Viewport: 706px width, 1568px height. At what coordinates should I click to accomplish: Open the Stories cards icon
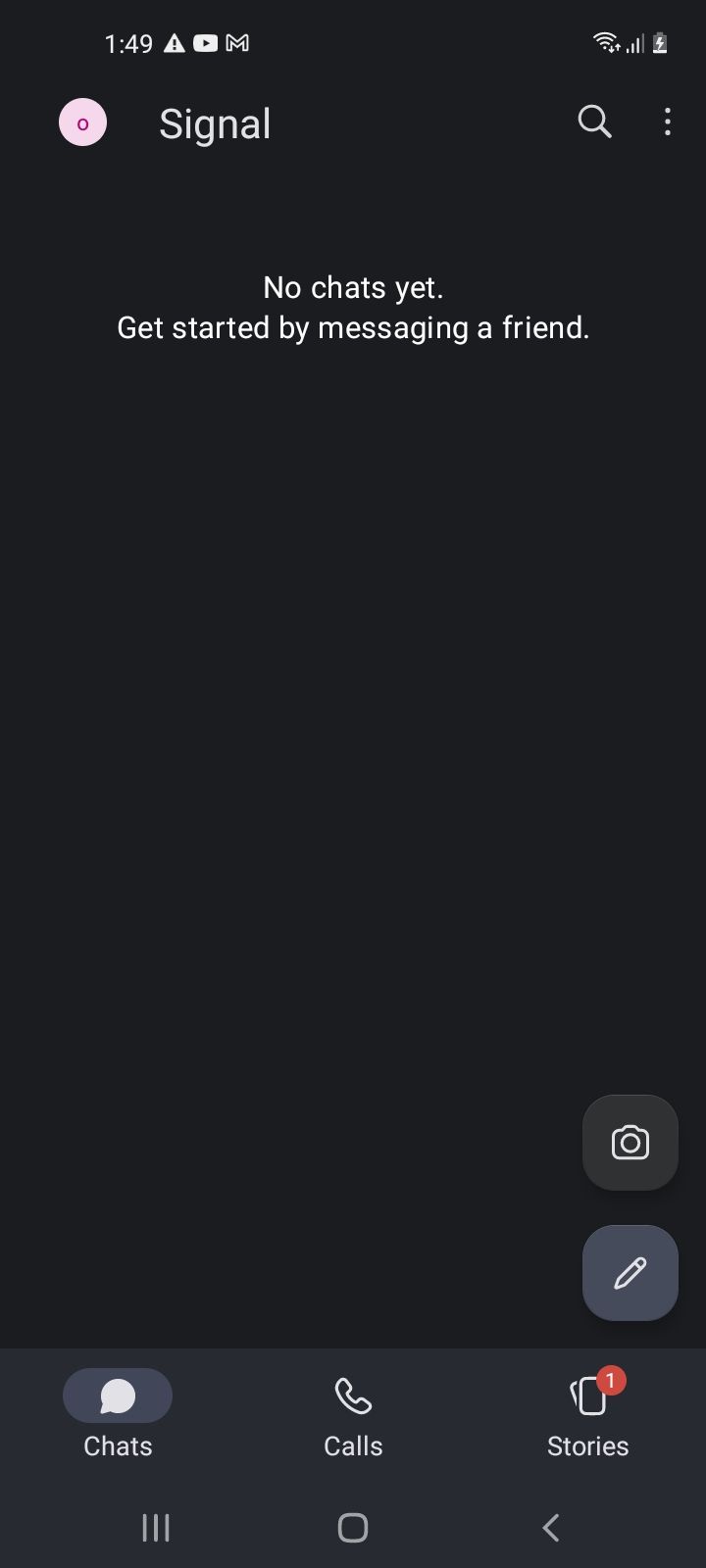pyautogui.click(x=586, y=1396)
